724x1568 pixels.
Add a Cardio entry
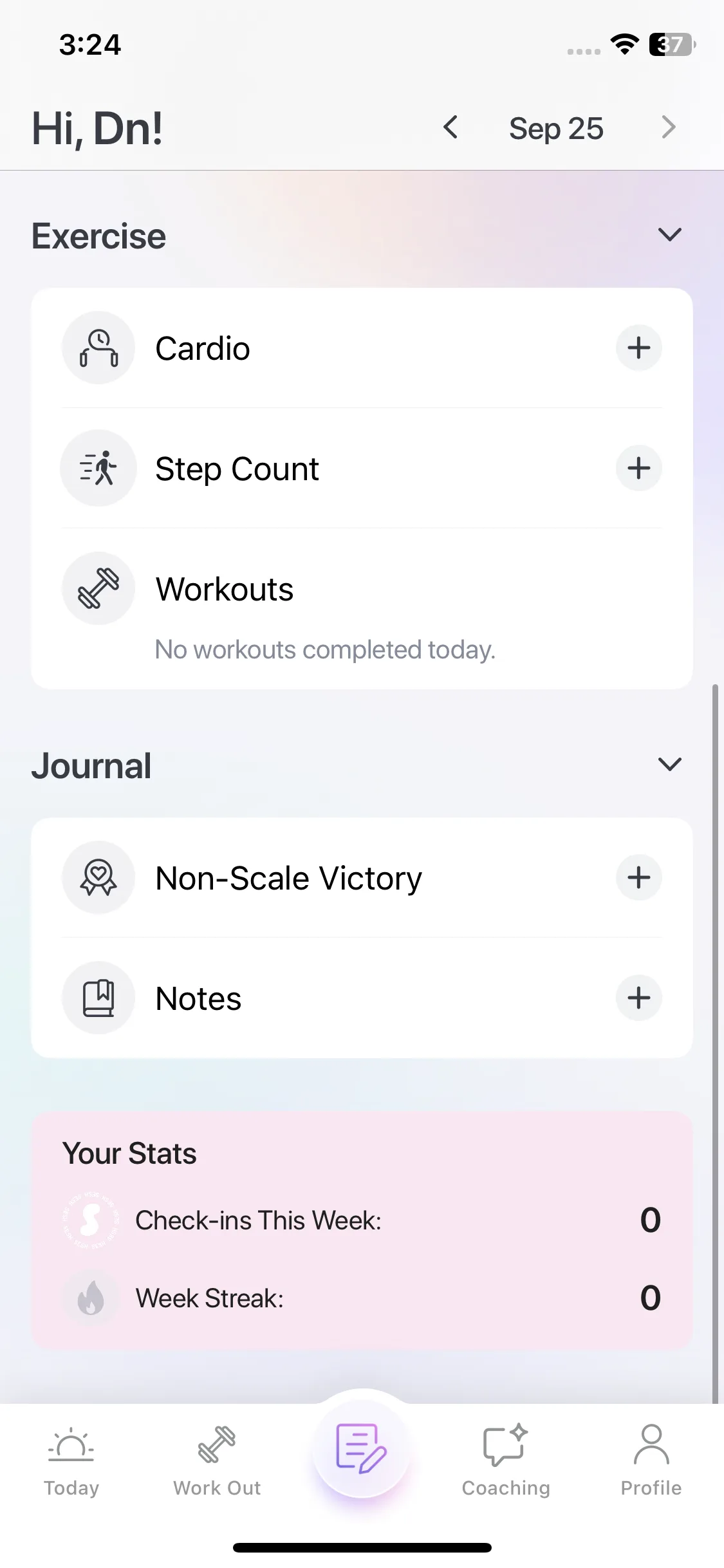(x=638, y=348)
